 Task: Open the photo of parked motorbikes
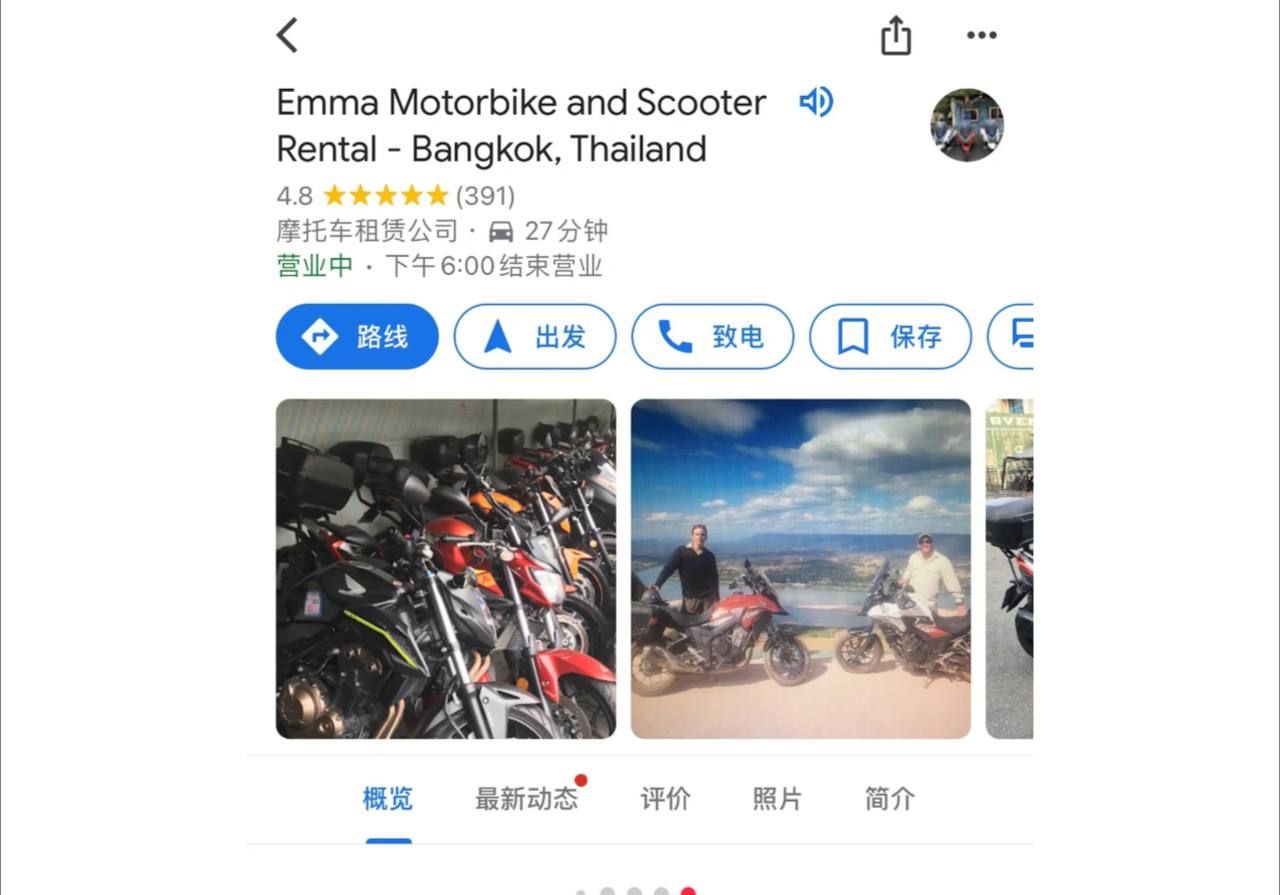pyautogui.click(x=446, y=568)
